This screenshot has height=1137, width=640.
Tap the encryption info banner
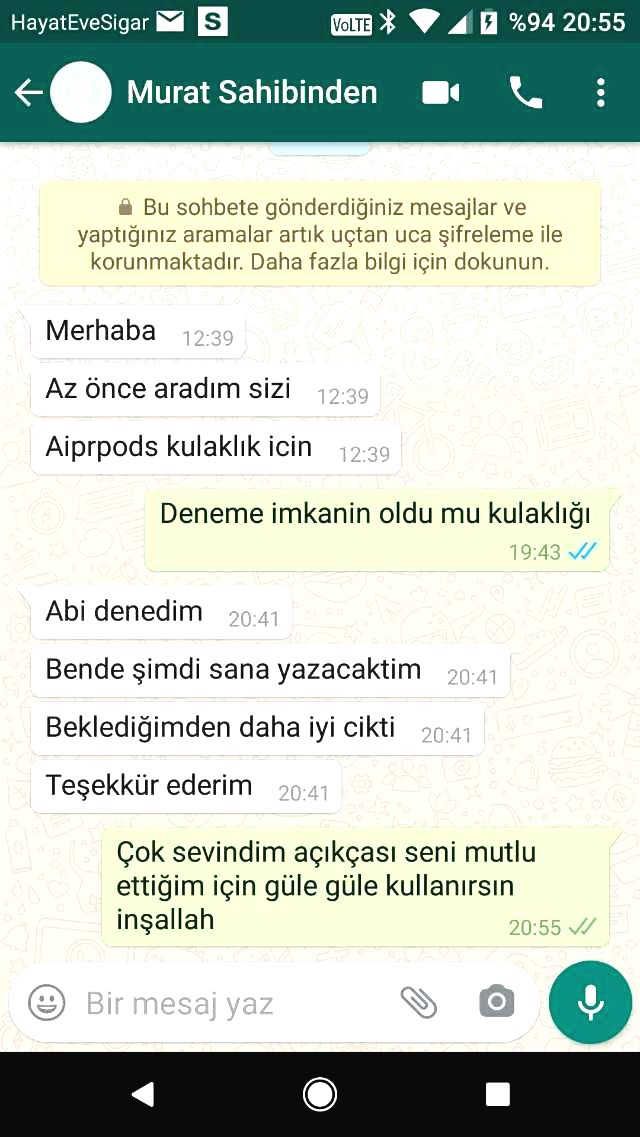(320, 235)
